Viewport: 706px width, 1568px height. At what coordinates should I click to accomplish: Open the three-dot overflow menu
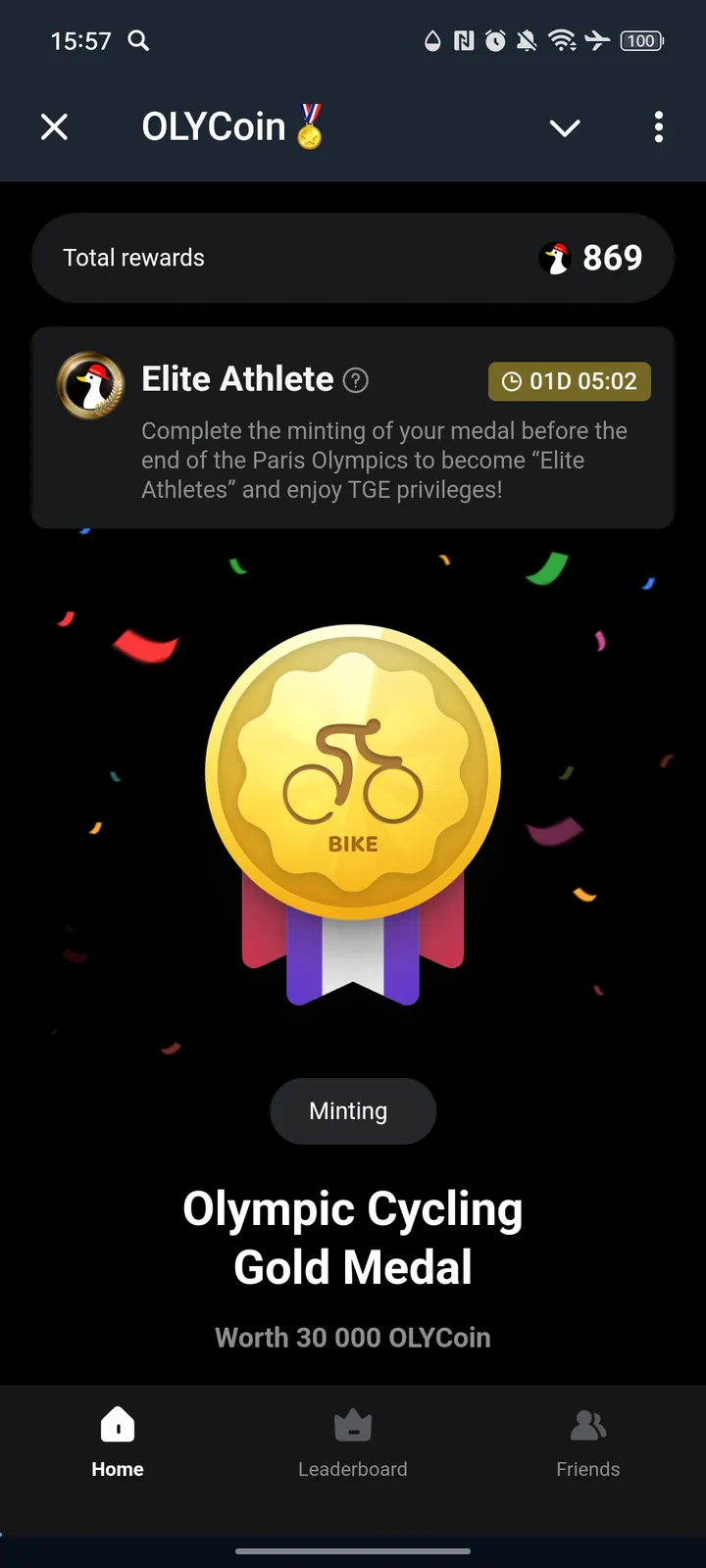click(659, 127)
